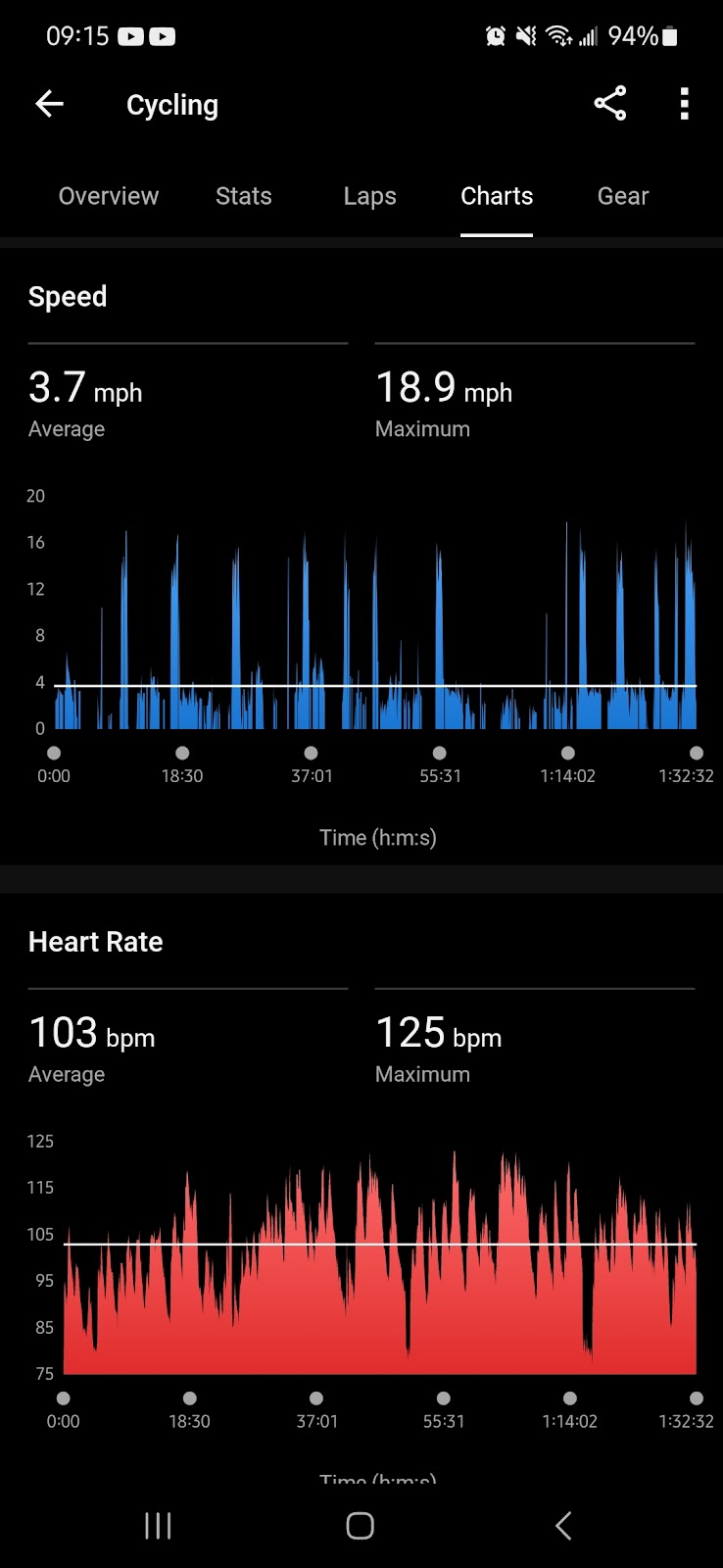
Task: Switch to the Stats tab
Action: click(244, 196)
